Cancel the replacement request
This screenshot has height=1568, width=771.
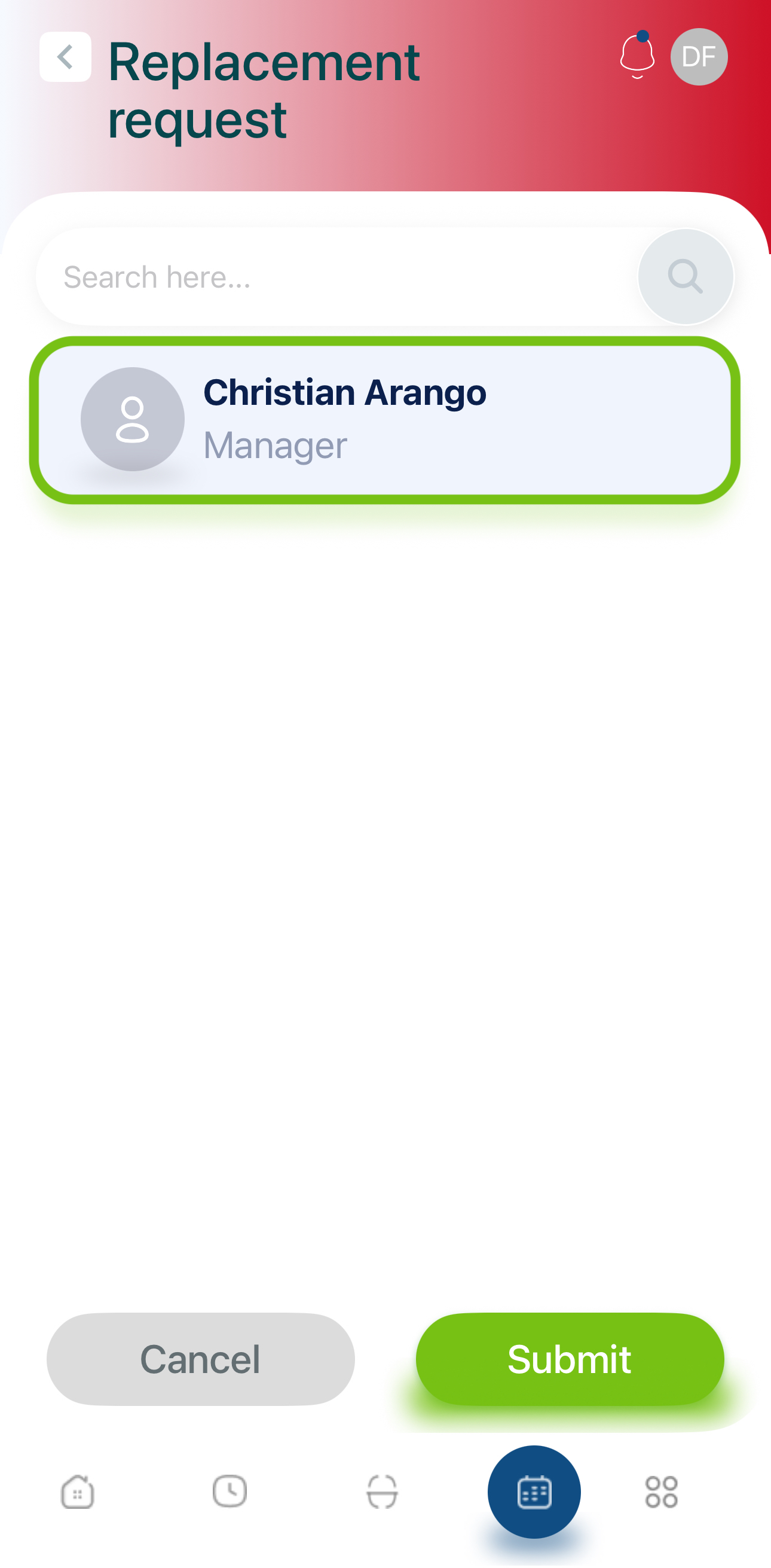(x=200, y=1359)
